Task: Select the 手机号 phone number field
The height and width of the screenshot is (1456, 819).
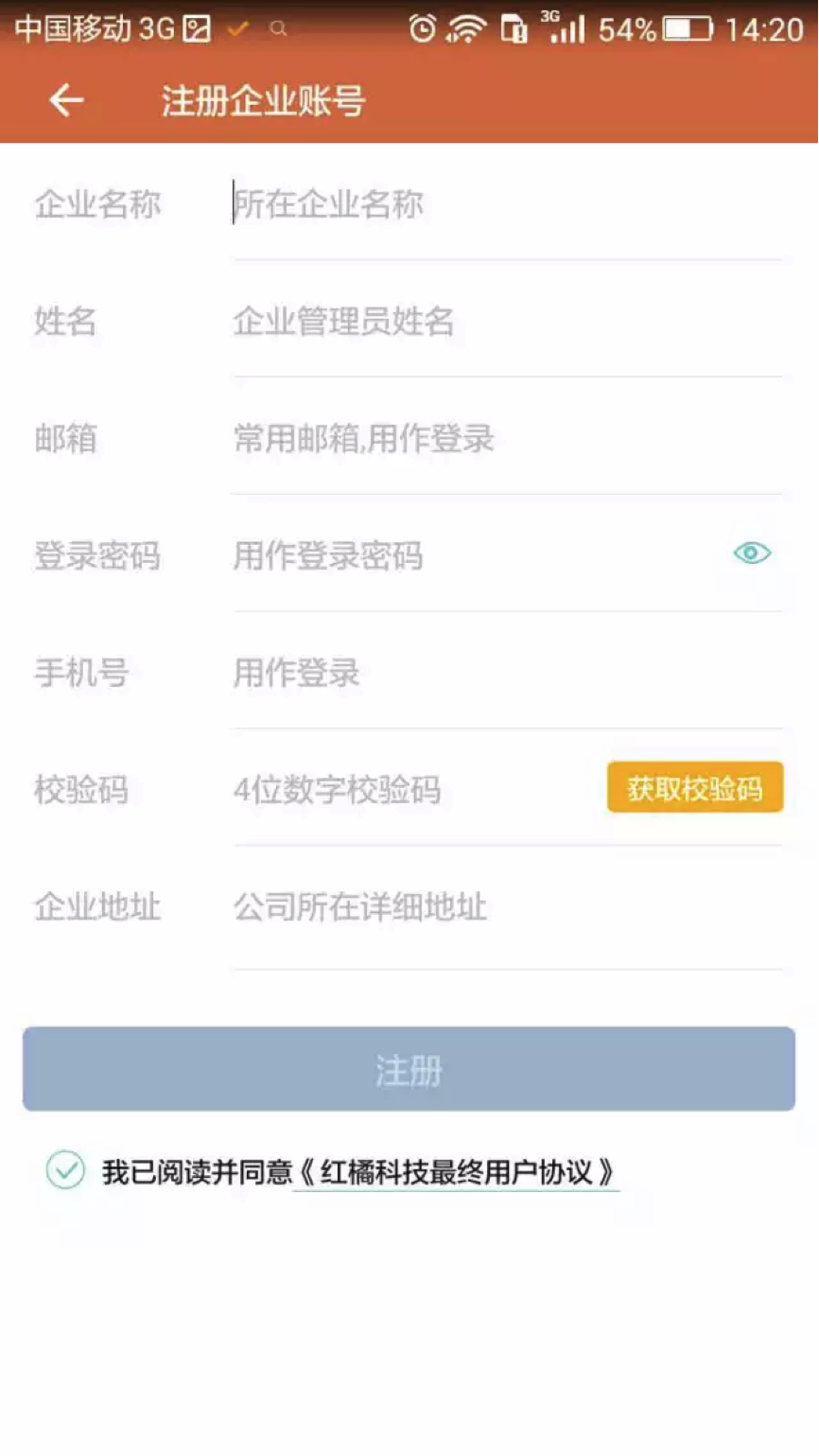Action: pos(507,674)
